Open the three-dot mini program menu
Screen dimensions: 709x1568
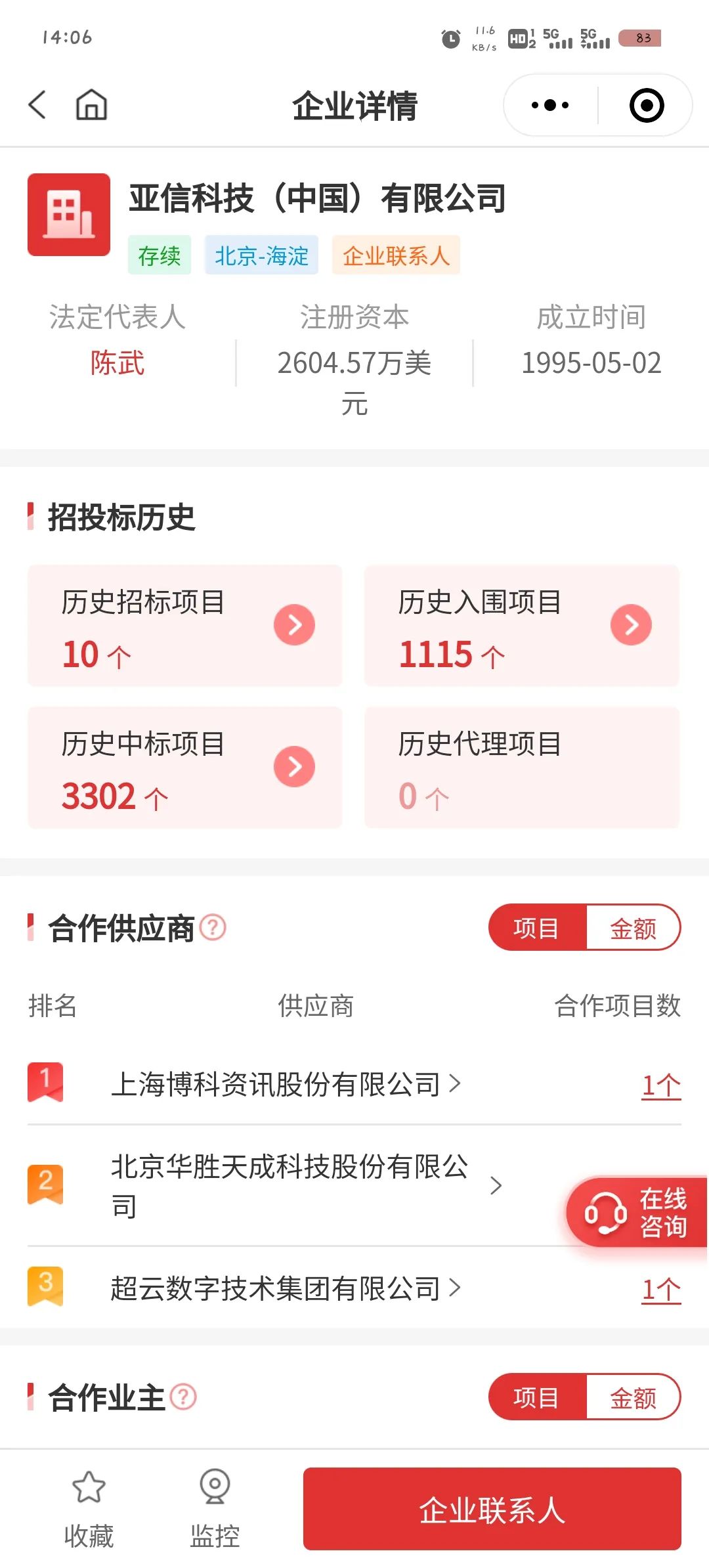[550, 105]
